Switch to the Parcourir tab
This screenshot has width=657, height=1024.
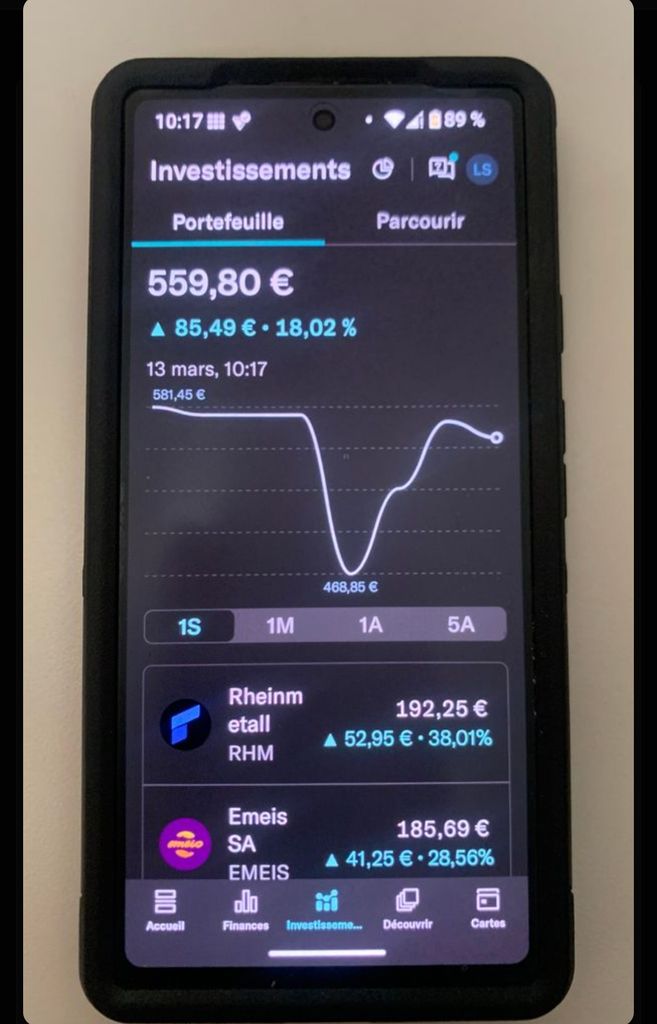pos(420,222)
